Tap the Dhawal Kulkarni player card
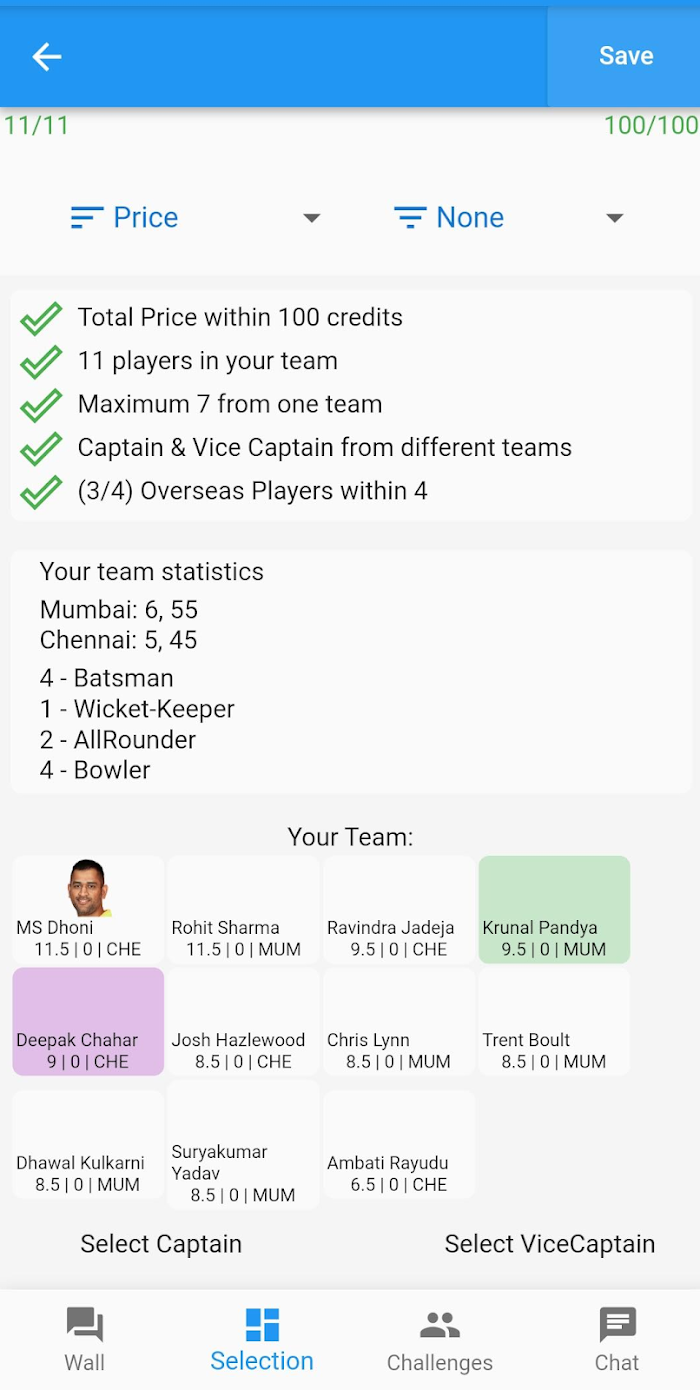Viewport: 700px width, 1390px height. [88, 1145]
